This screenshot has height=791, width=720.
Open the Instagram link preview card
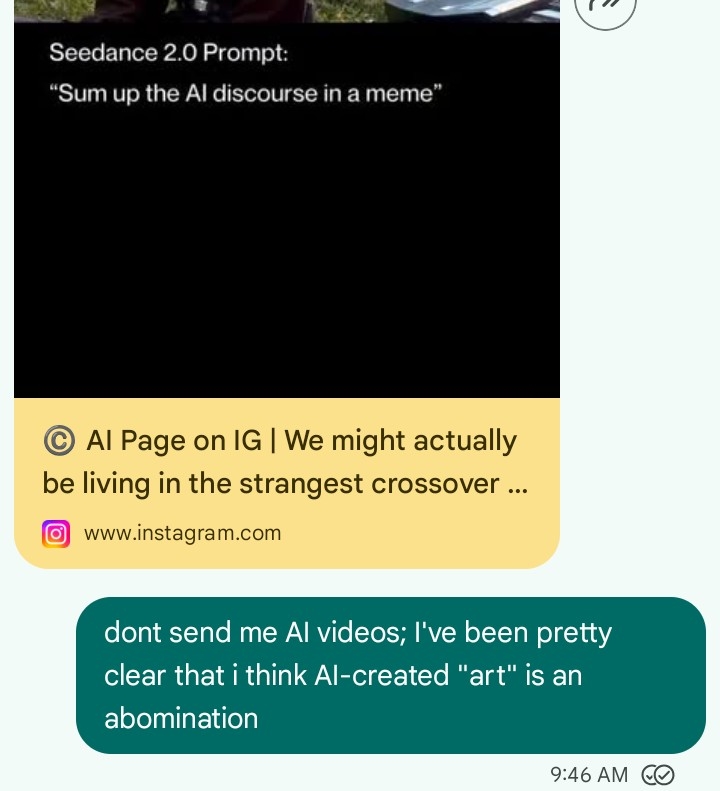(286, 483)
